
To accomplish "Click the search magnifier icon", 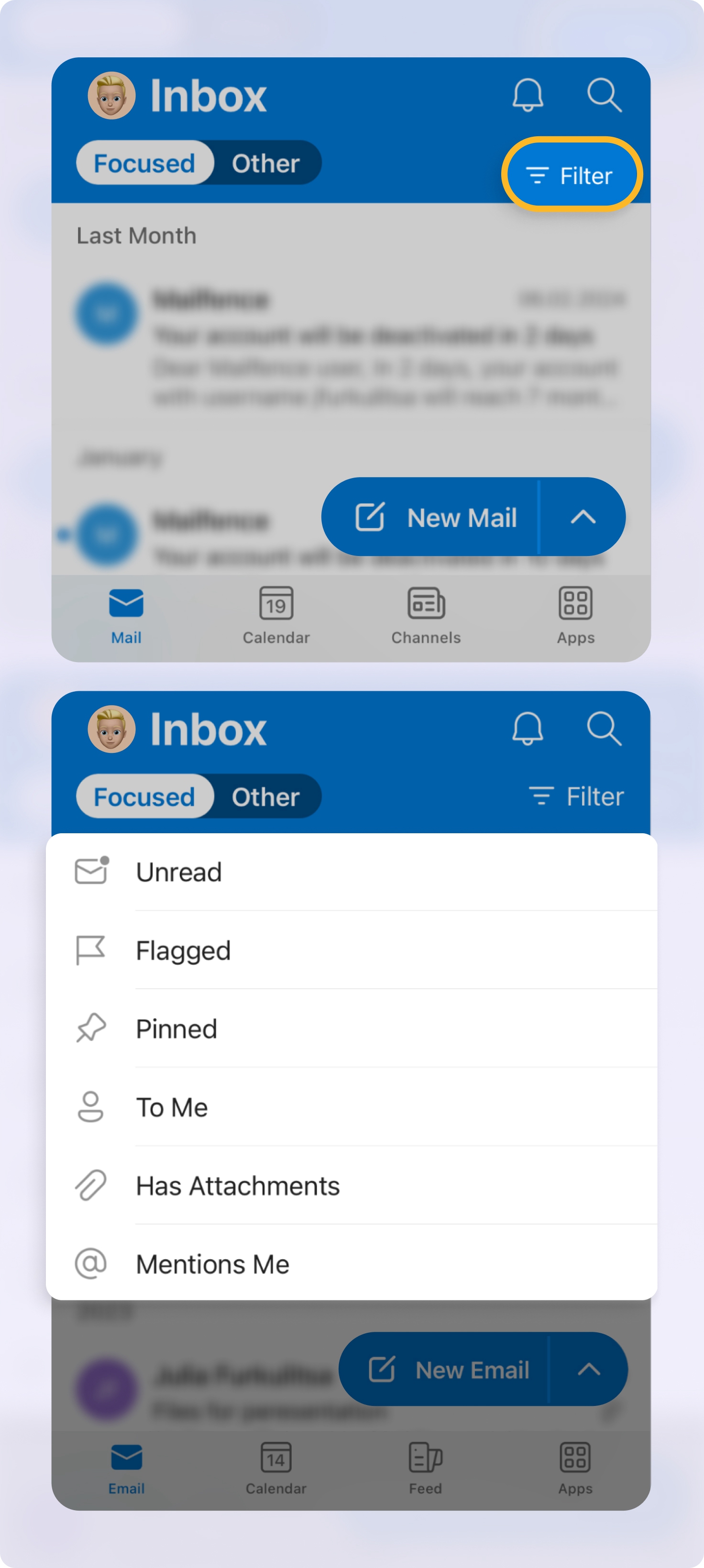I will pos(604,96).
